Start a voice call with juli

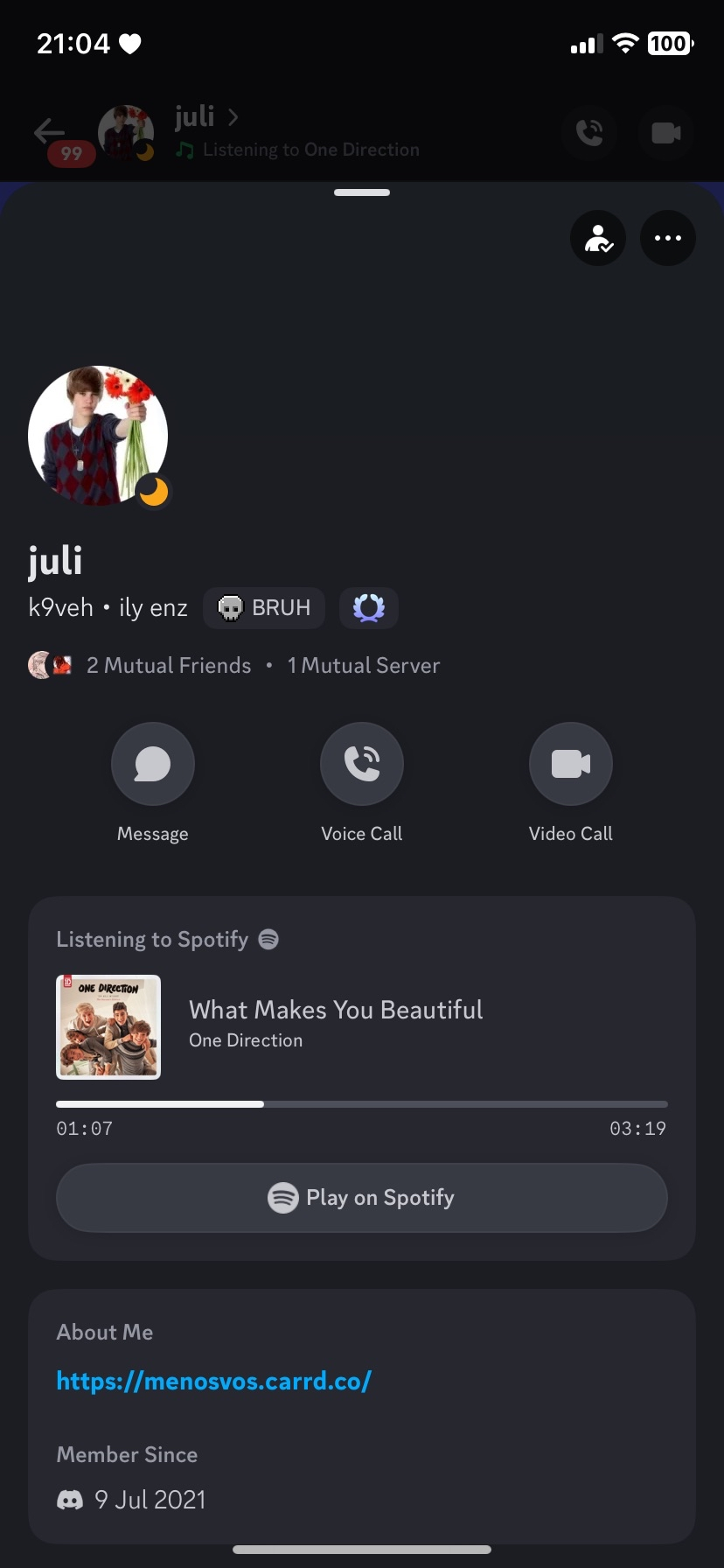click(x=362, y=764)
